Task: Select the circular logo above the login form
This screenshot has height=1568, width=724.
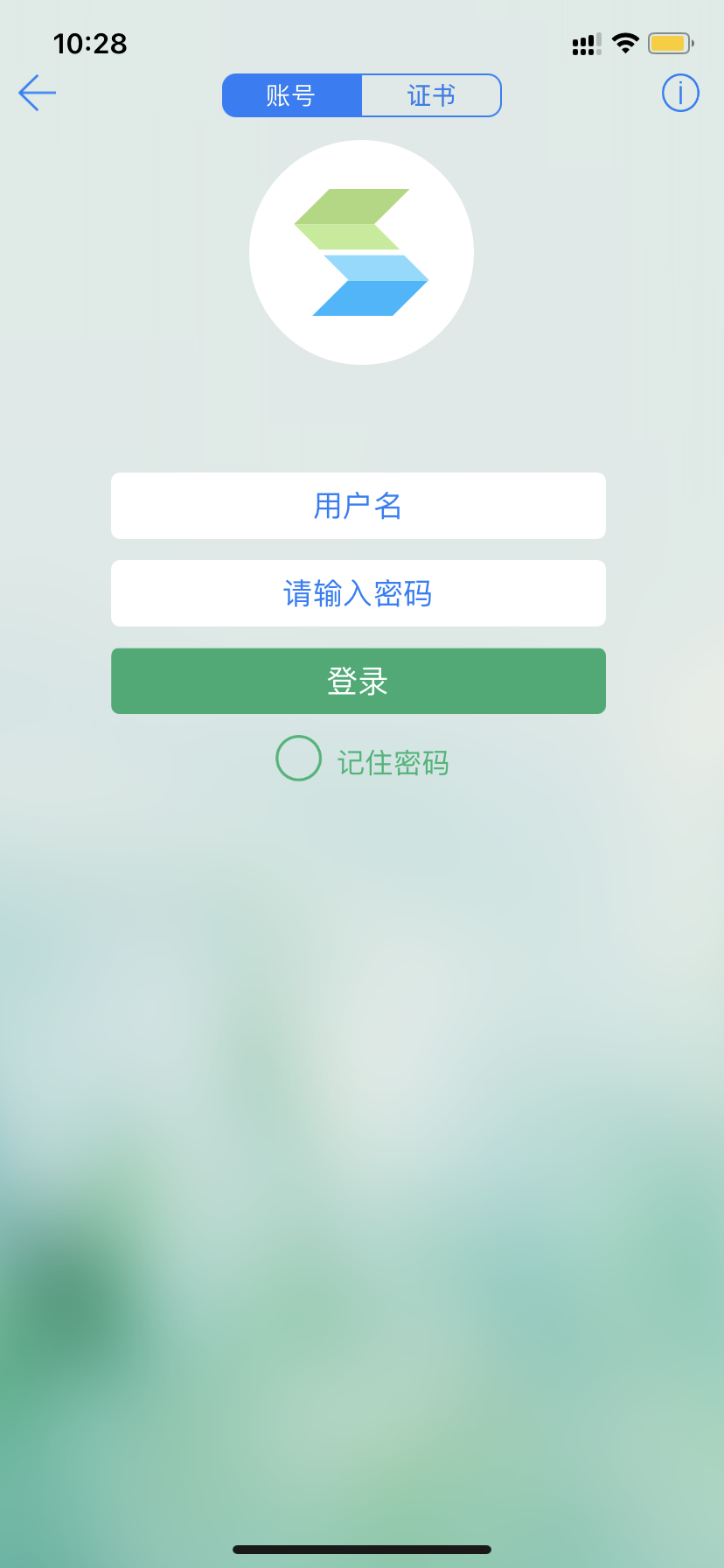Action: (x=361, y=251)
